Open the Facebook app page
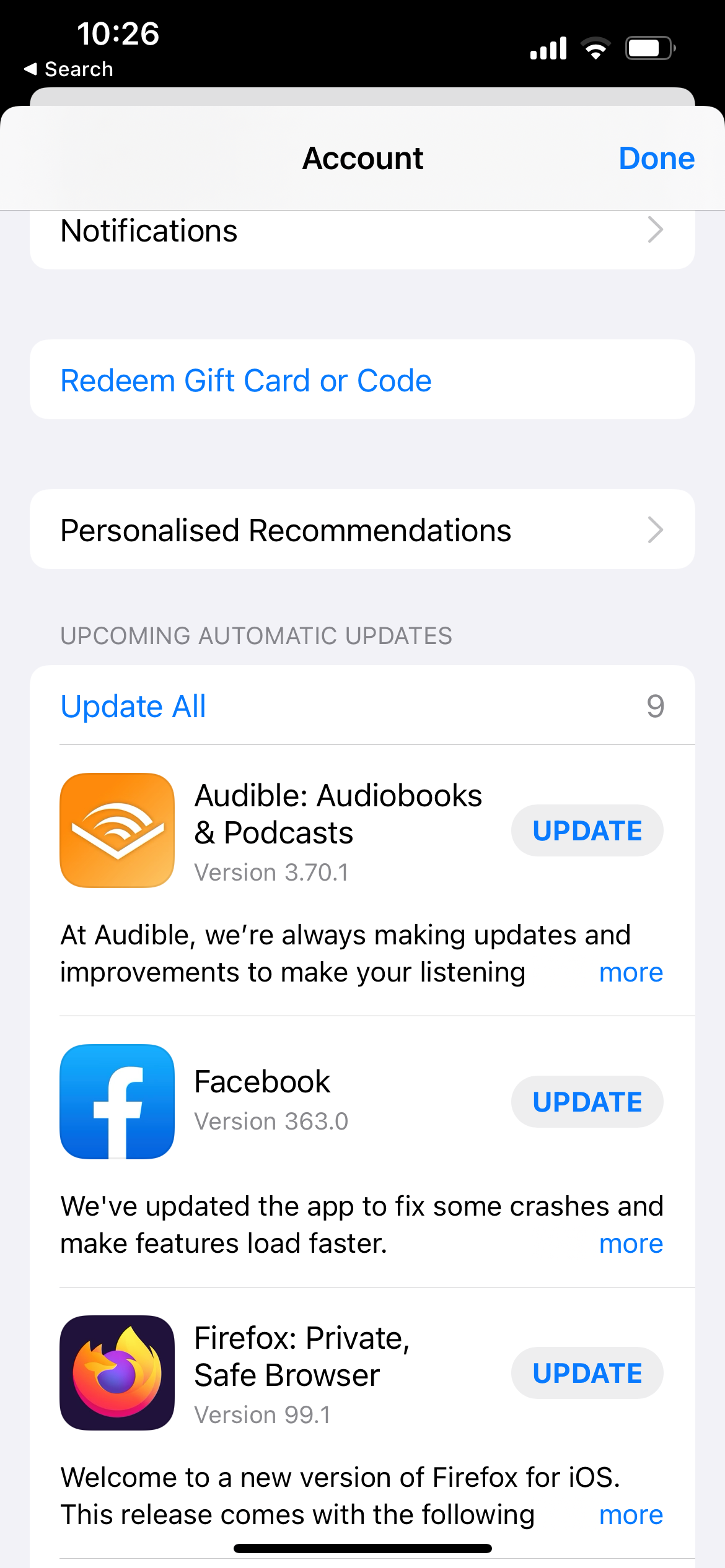 point(117,1102)
